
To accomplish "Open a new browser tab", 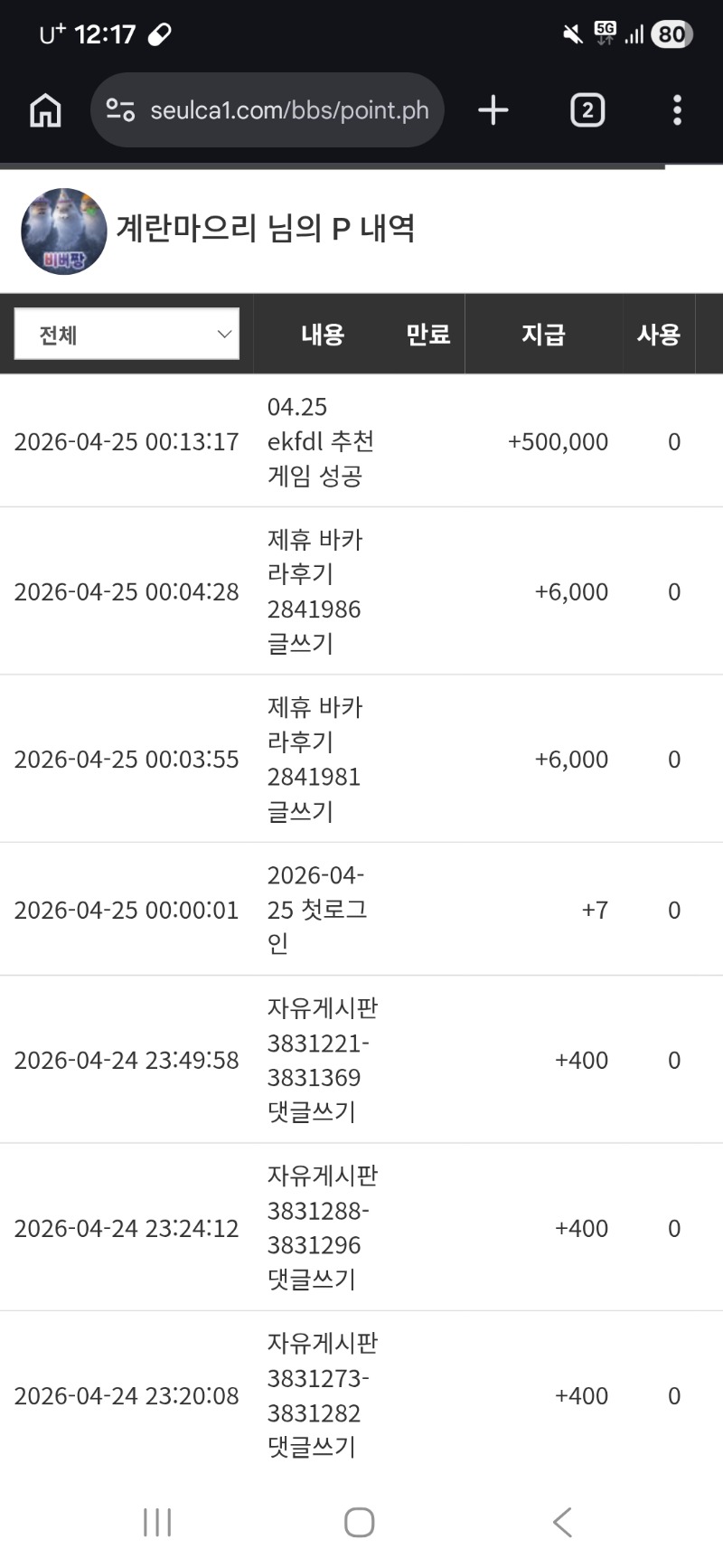I will (493, 110).
